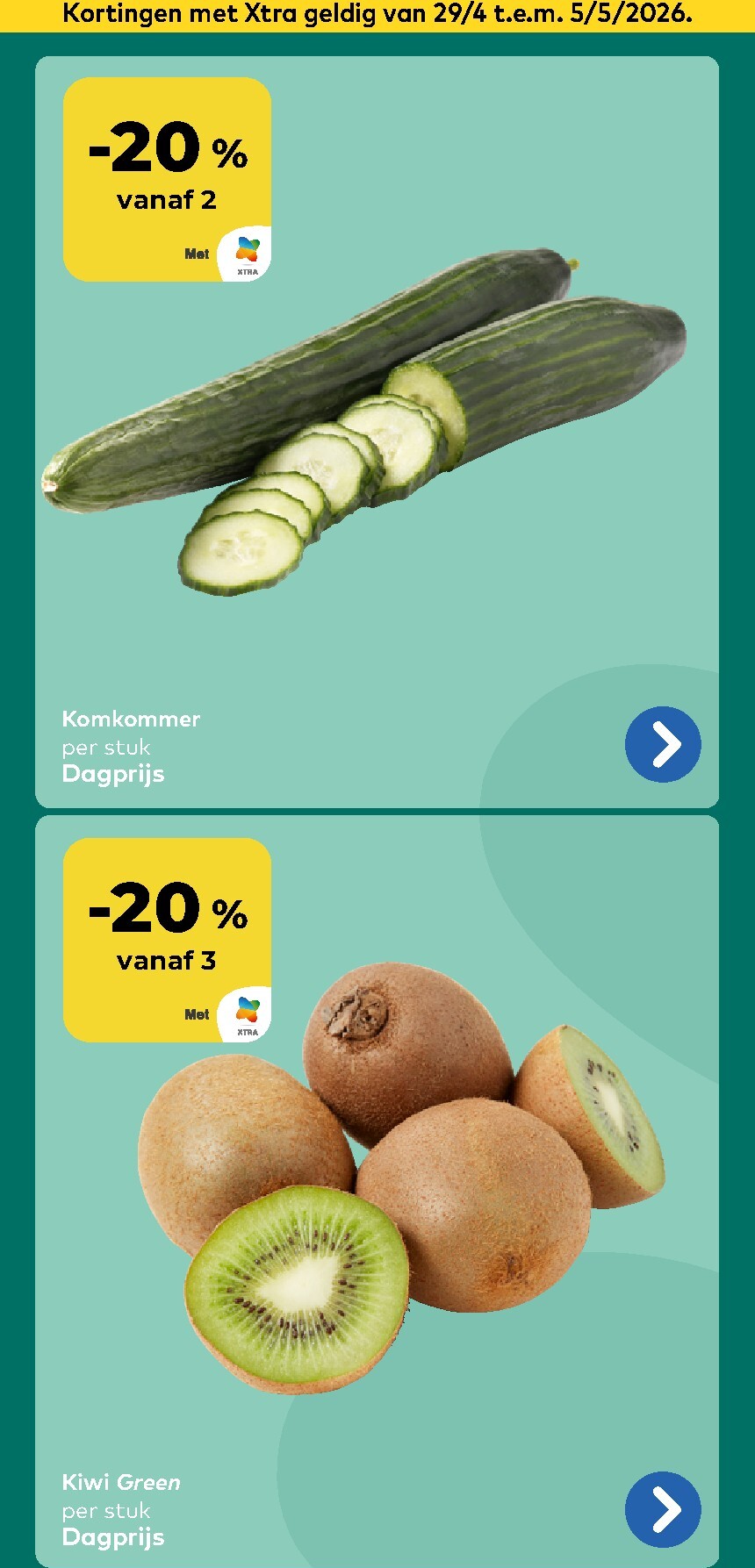Click the 'Met' label beside the Xtra logo

[197, 254]
